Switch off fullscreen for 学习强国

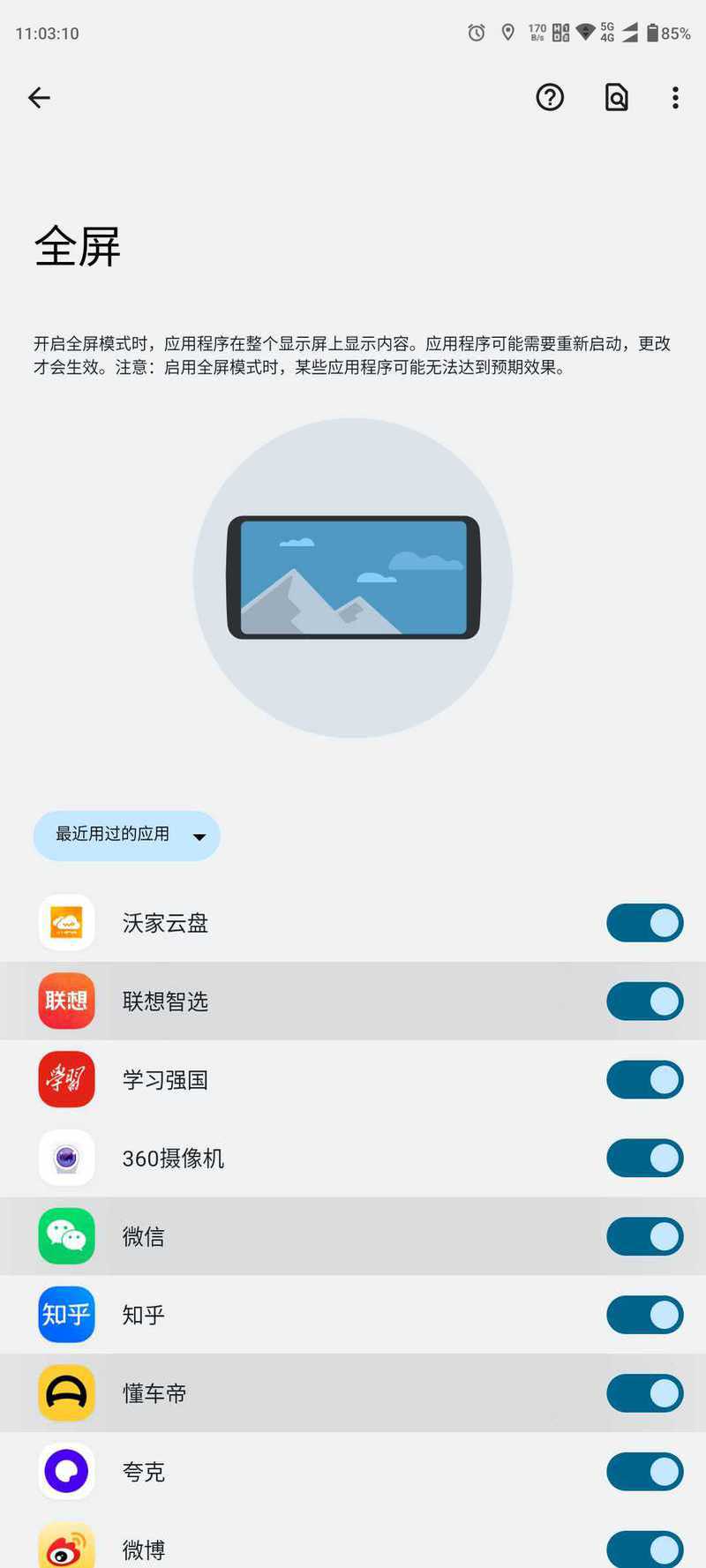click(x=644, y=1080)
